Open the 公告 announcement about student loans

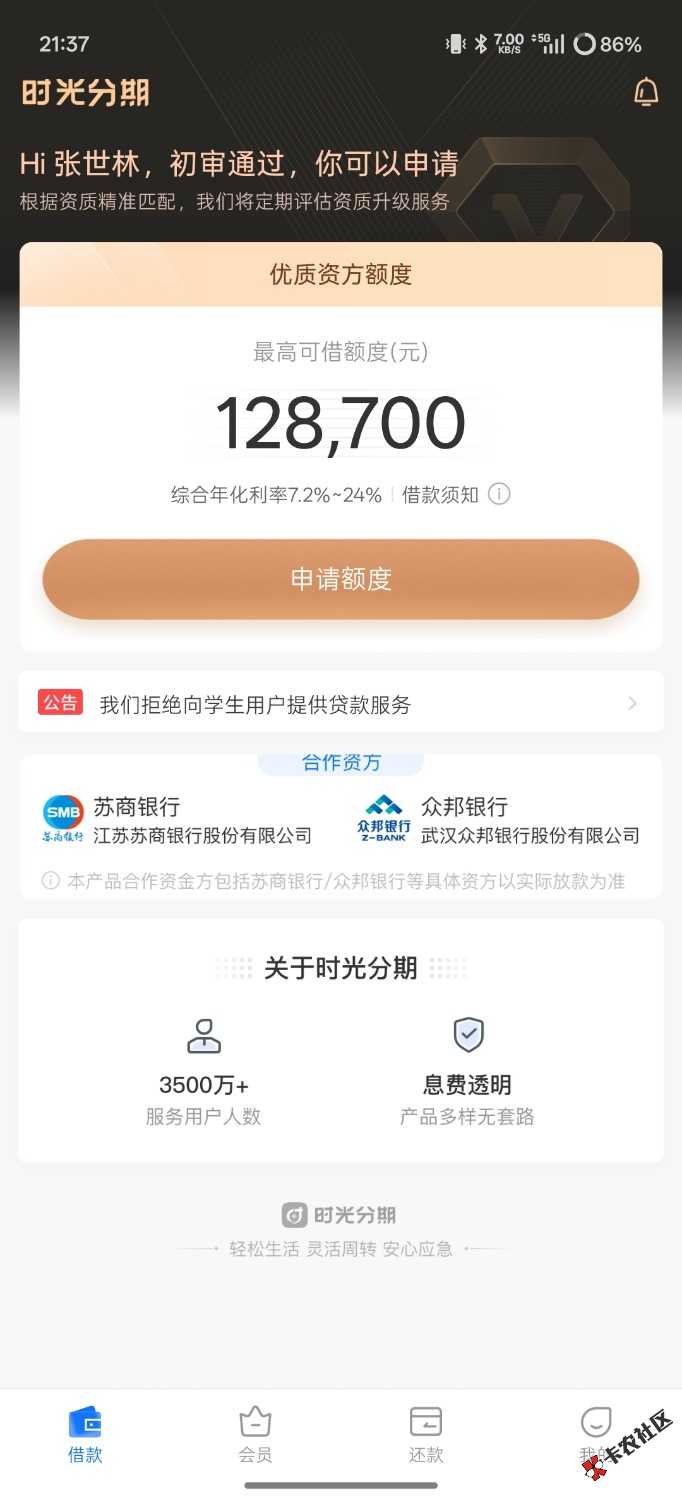[340, 704]
